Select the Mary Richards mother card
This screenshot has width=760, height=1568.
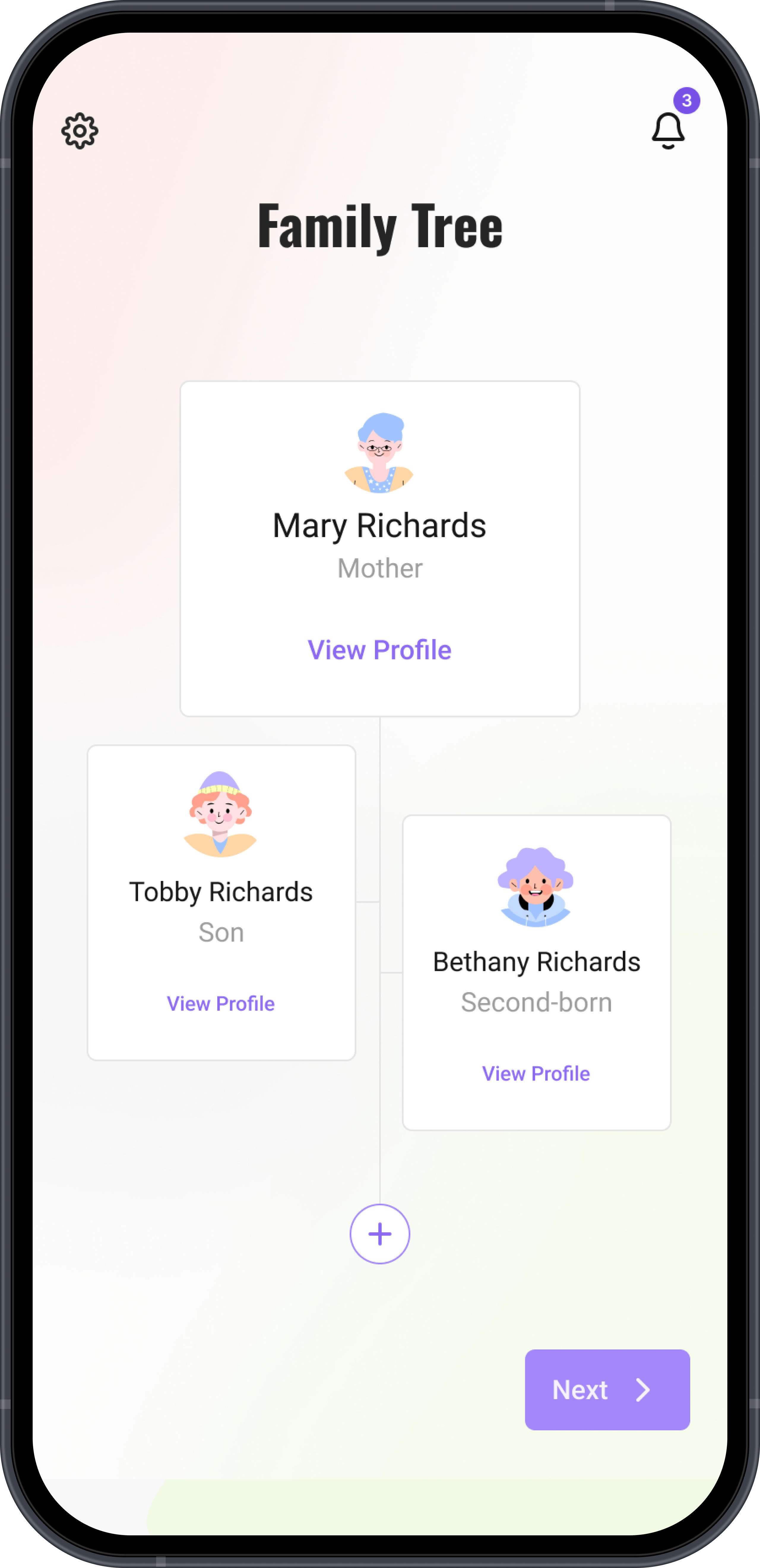(379, 548)
